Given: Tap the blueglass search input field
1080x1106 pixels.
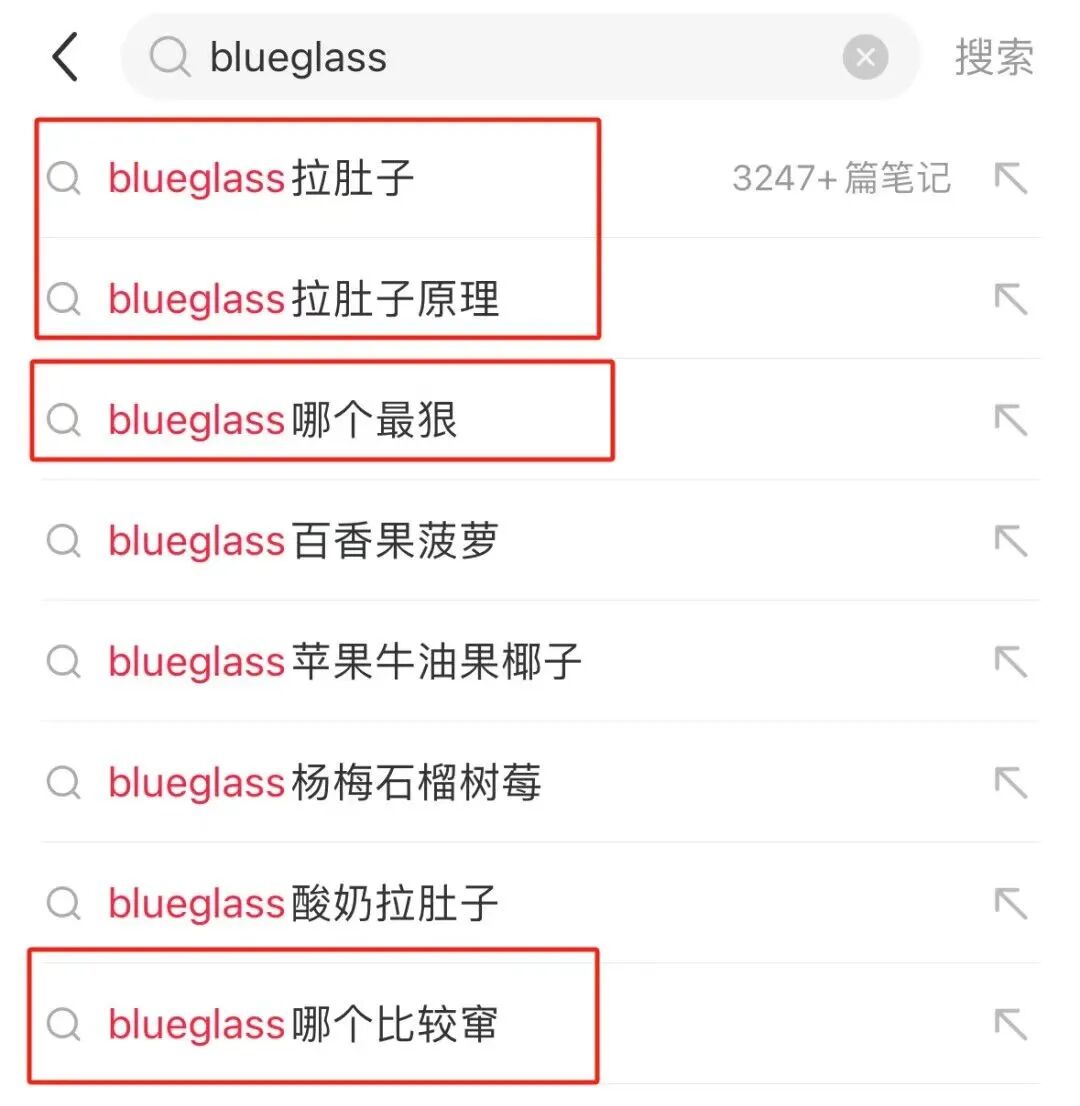Looking at the screenshot, I should pos(500,57).
